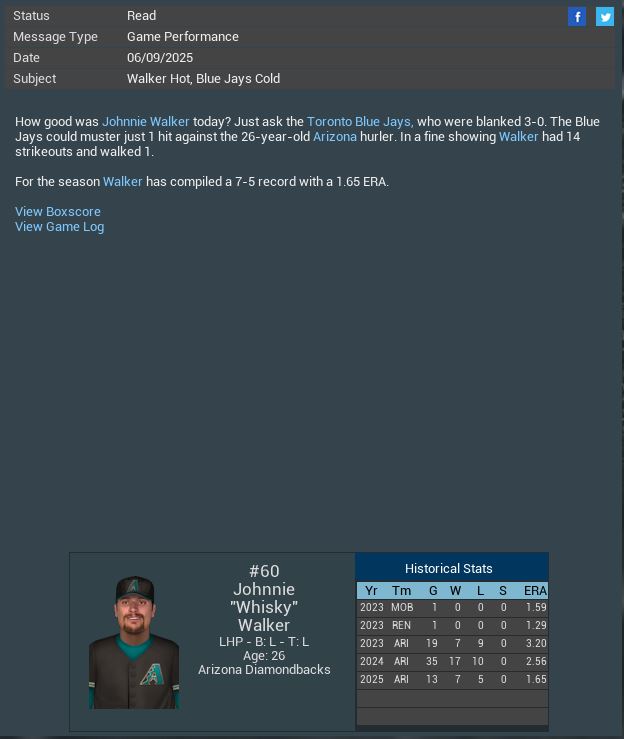
Task: Open the View Game Log link
Action: coord(59,226)
